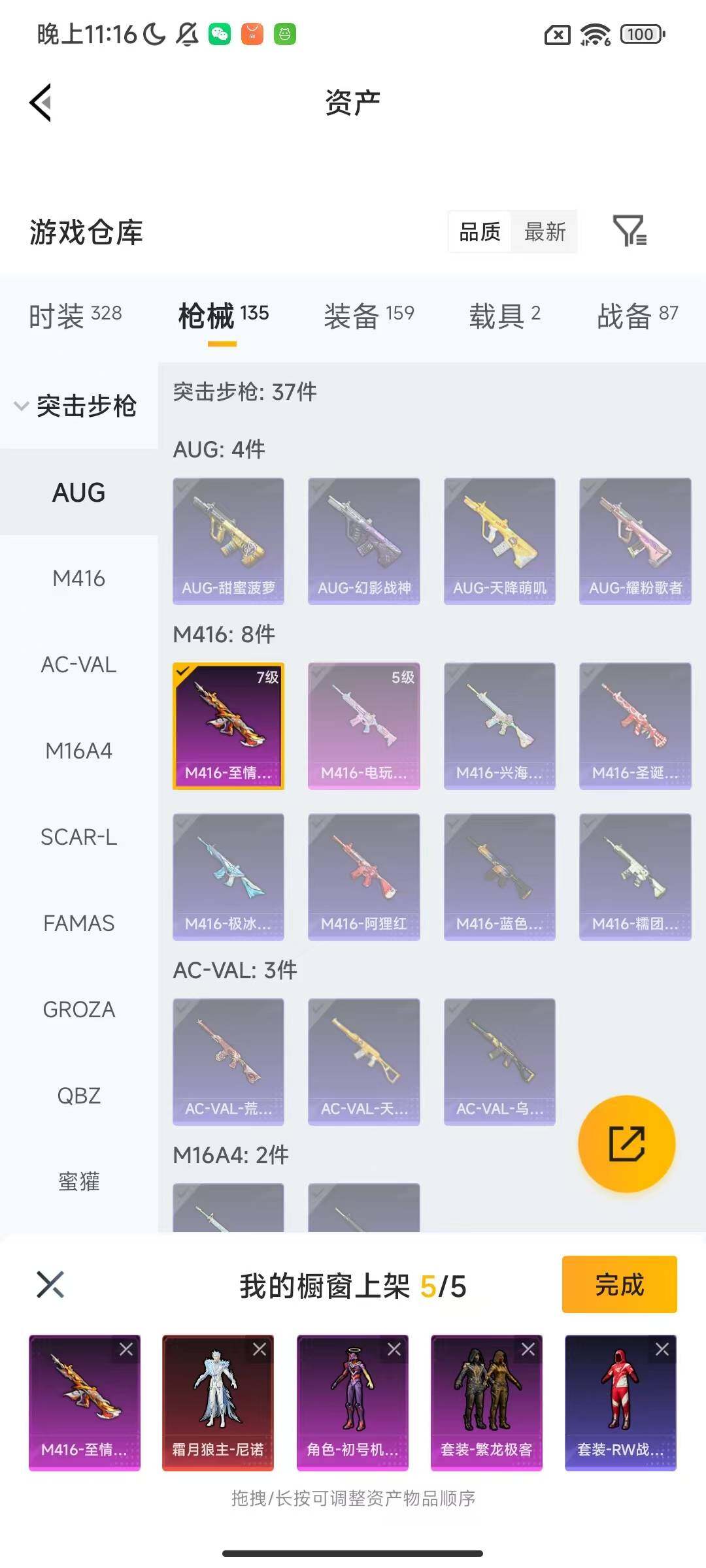Viewport: 706px width, 1568px height.
Task: Switch to the 载具 tab
Action: pyautogui.click(x=504, y=316)
